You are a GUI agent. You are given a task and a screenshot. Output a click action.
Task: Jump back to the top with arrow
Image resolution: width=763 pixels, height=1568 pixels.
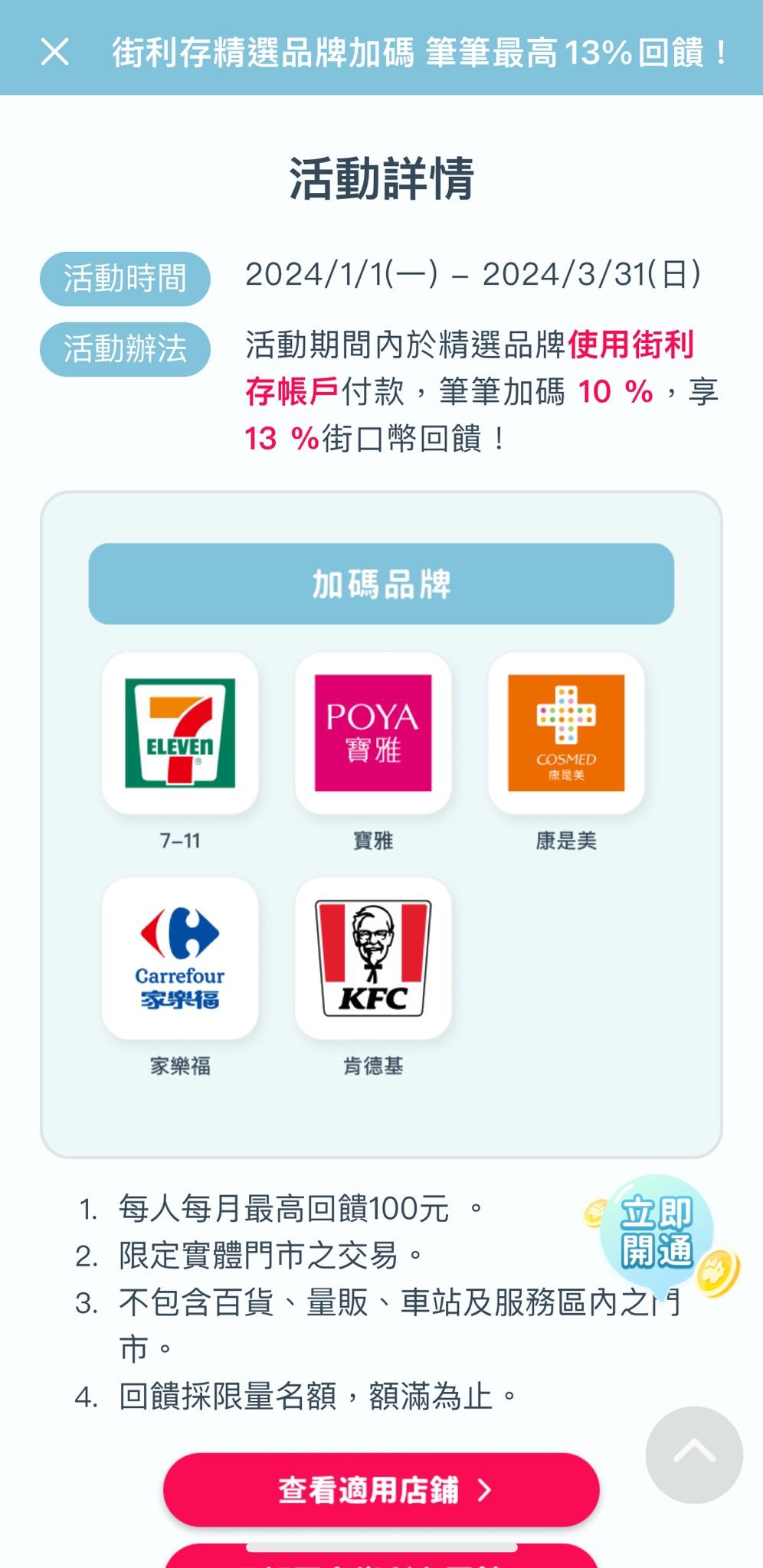[x=693, y=1454]
